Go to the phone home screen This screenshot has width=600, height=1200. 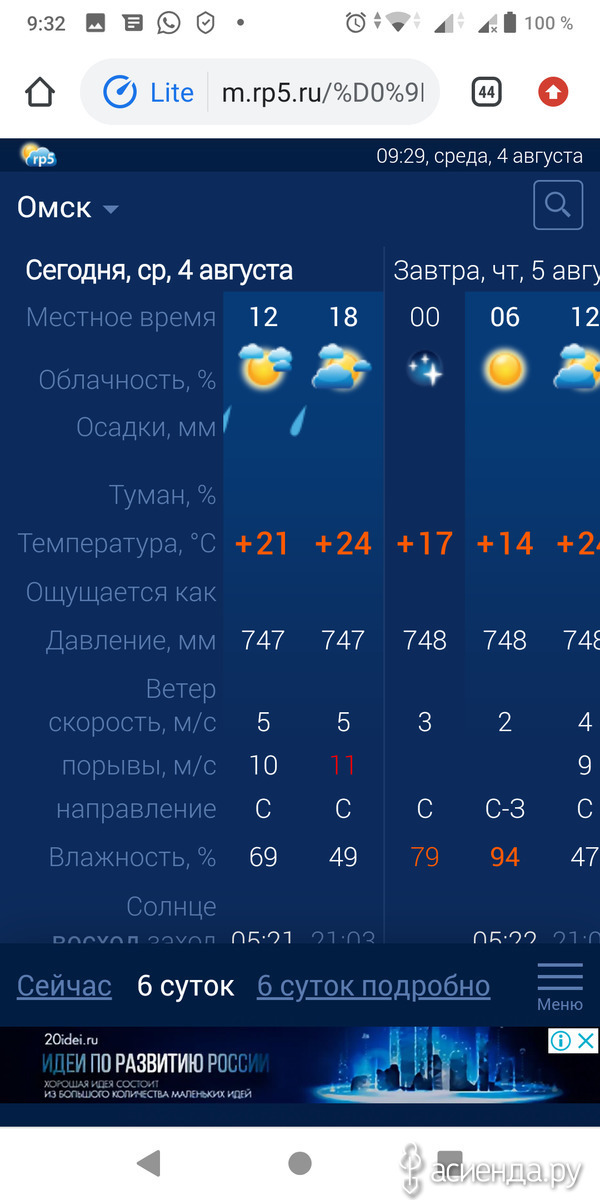tap(300, 1163)
